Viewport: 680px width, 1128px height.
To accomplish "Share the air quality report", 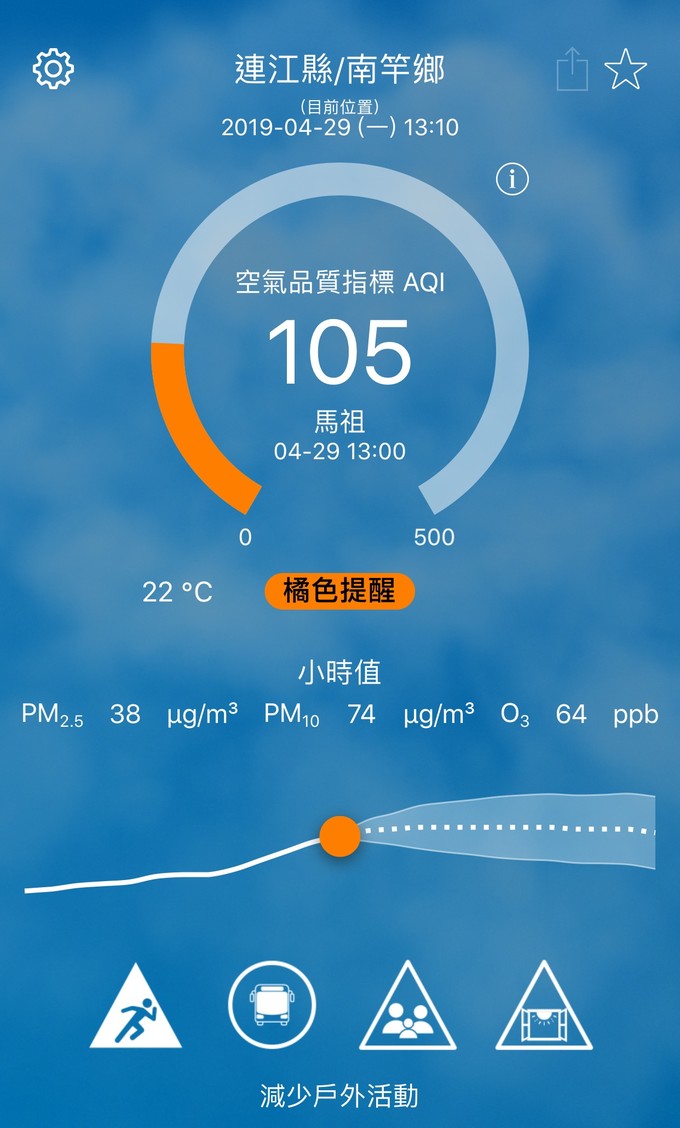I will coord(572,71).
